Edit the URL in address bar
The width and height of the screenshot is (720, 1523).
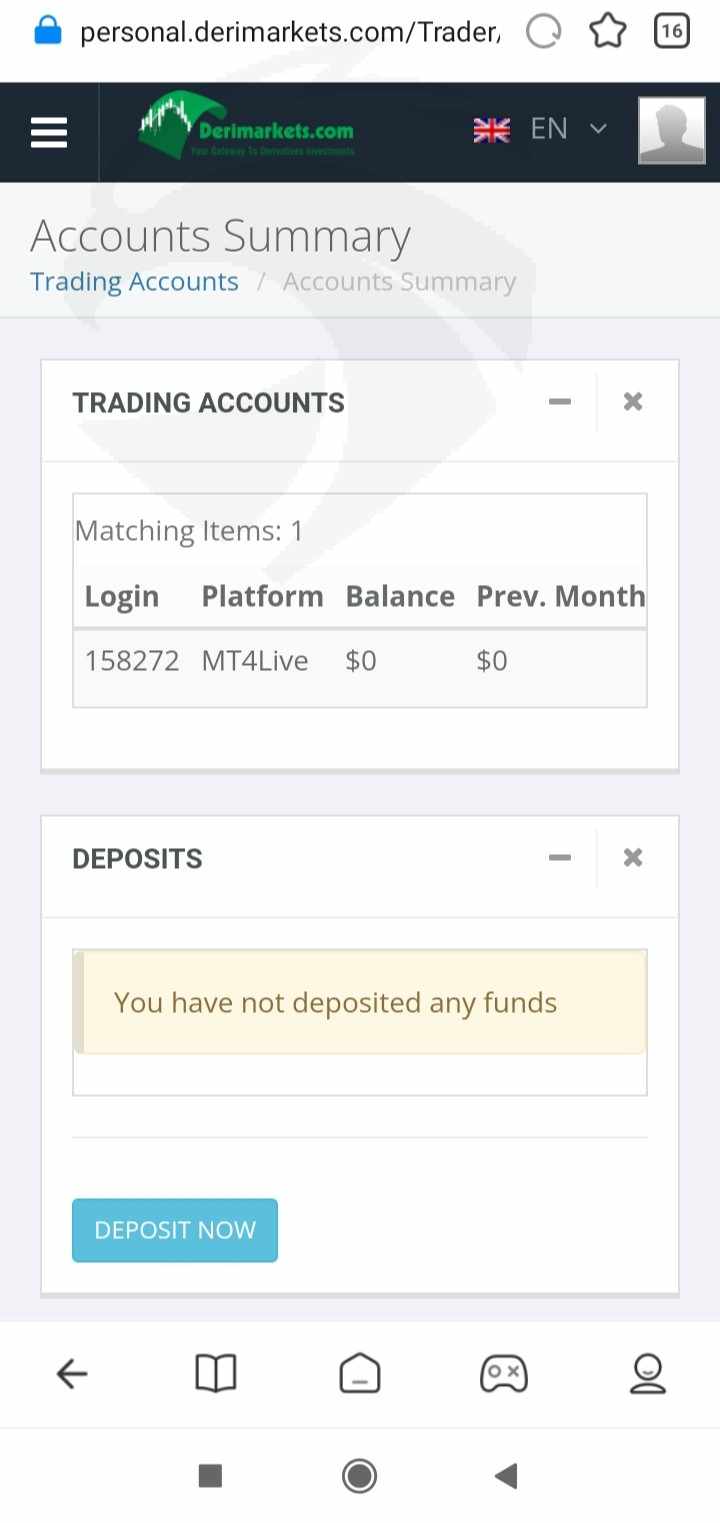[x=290, y=32]
